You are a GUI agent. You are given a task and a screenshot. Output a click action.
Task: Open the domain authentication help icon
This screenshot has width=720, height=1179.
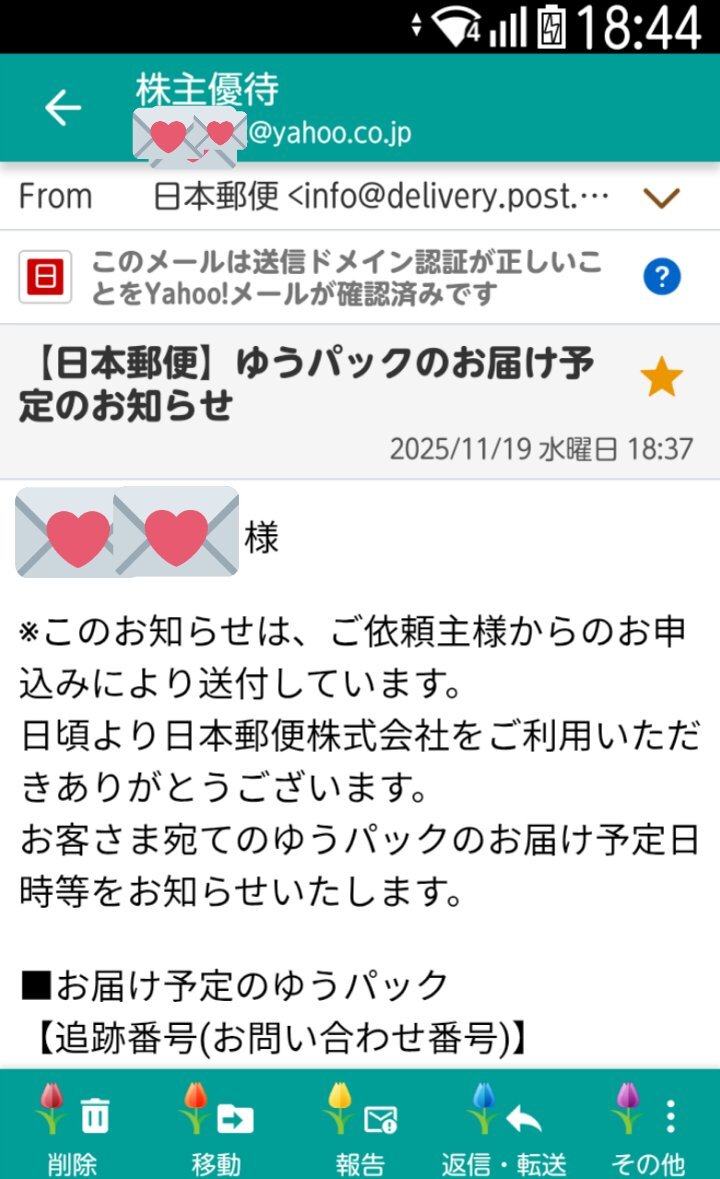[x=661, y=276]
